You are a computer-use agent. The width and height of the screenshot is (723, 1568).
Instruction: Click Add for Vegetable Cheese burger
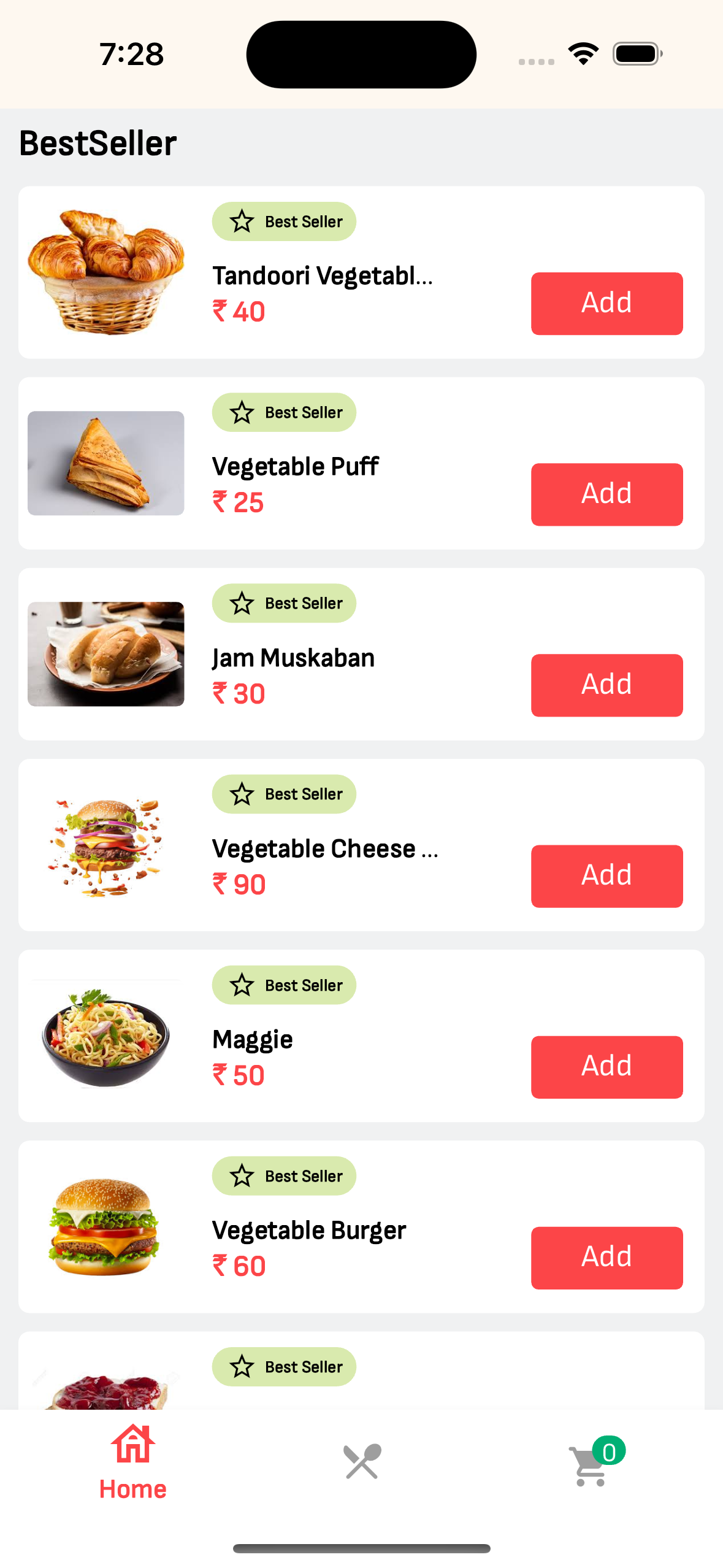606,876
